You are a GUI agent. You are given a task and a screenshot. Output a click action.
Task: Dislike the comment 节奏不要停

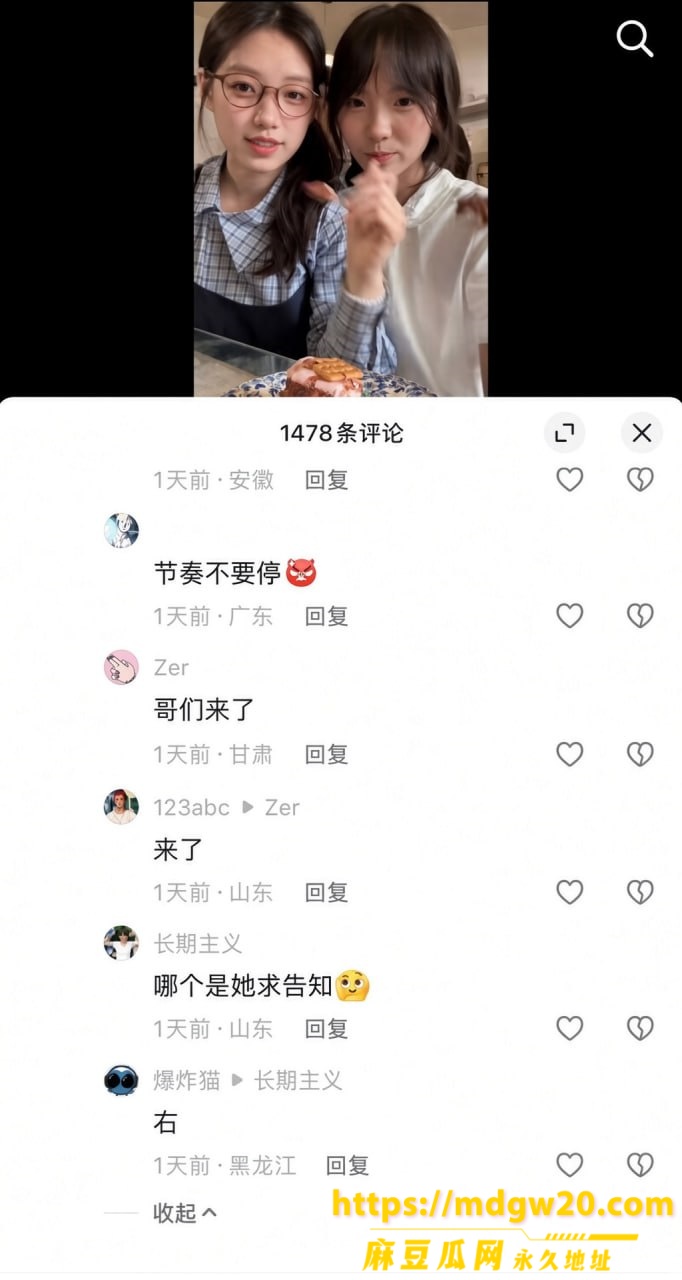pos(640,616)
